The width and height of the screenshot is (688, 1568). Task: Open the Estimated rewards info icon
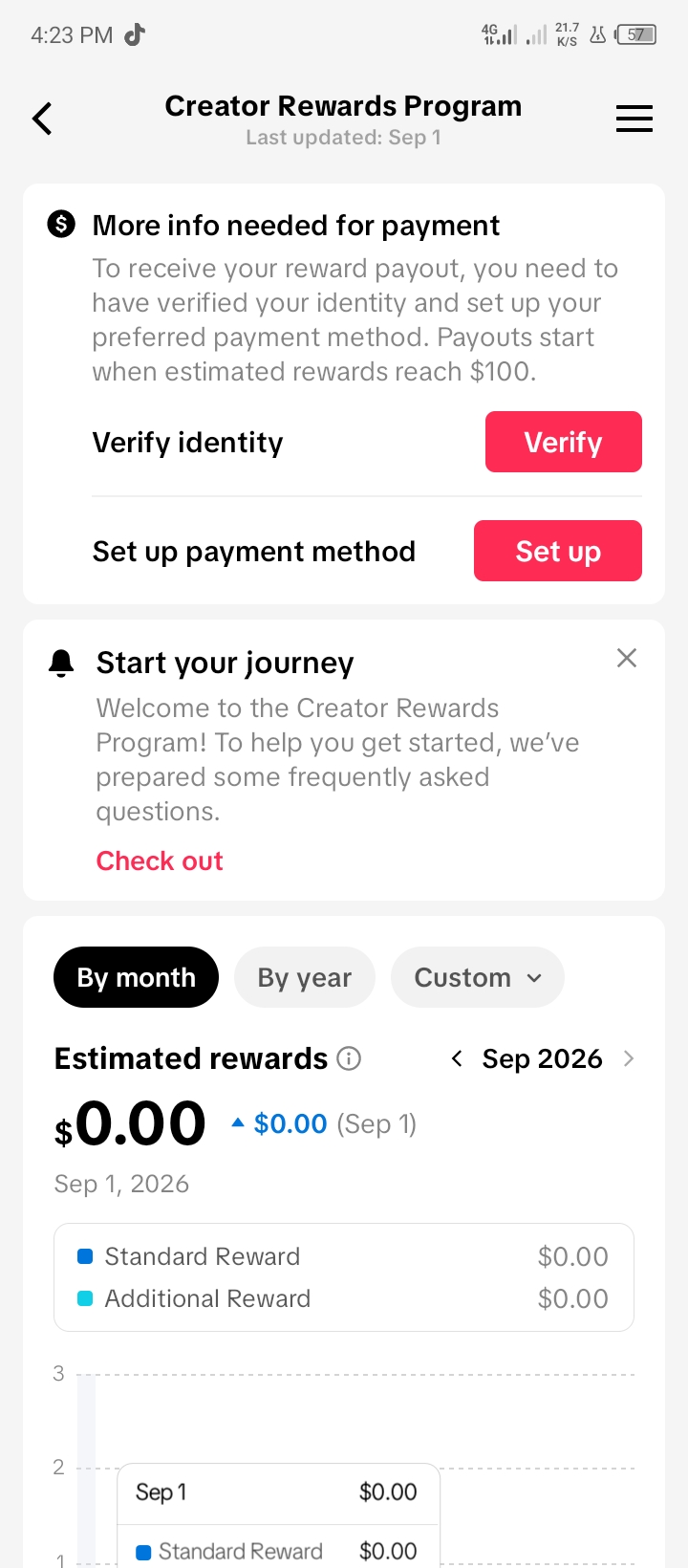coord(350,1058)
